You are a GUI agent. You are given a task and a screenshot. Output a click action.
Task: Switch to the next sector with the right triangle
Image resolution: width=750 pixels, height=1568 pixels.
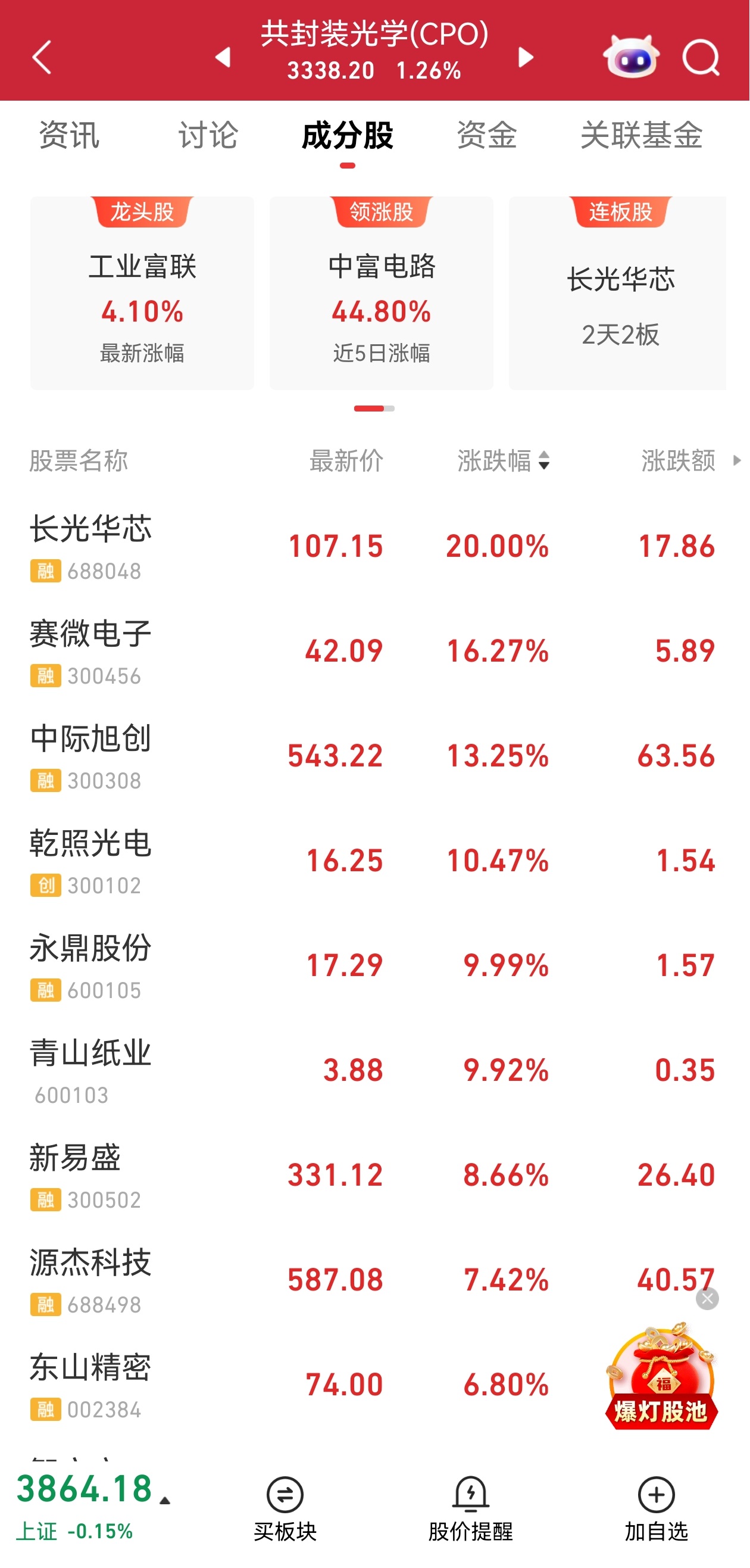[525, 57]
